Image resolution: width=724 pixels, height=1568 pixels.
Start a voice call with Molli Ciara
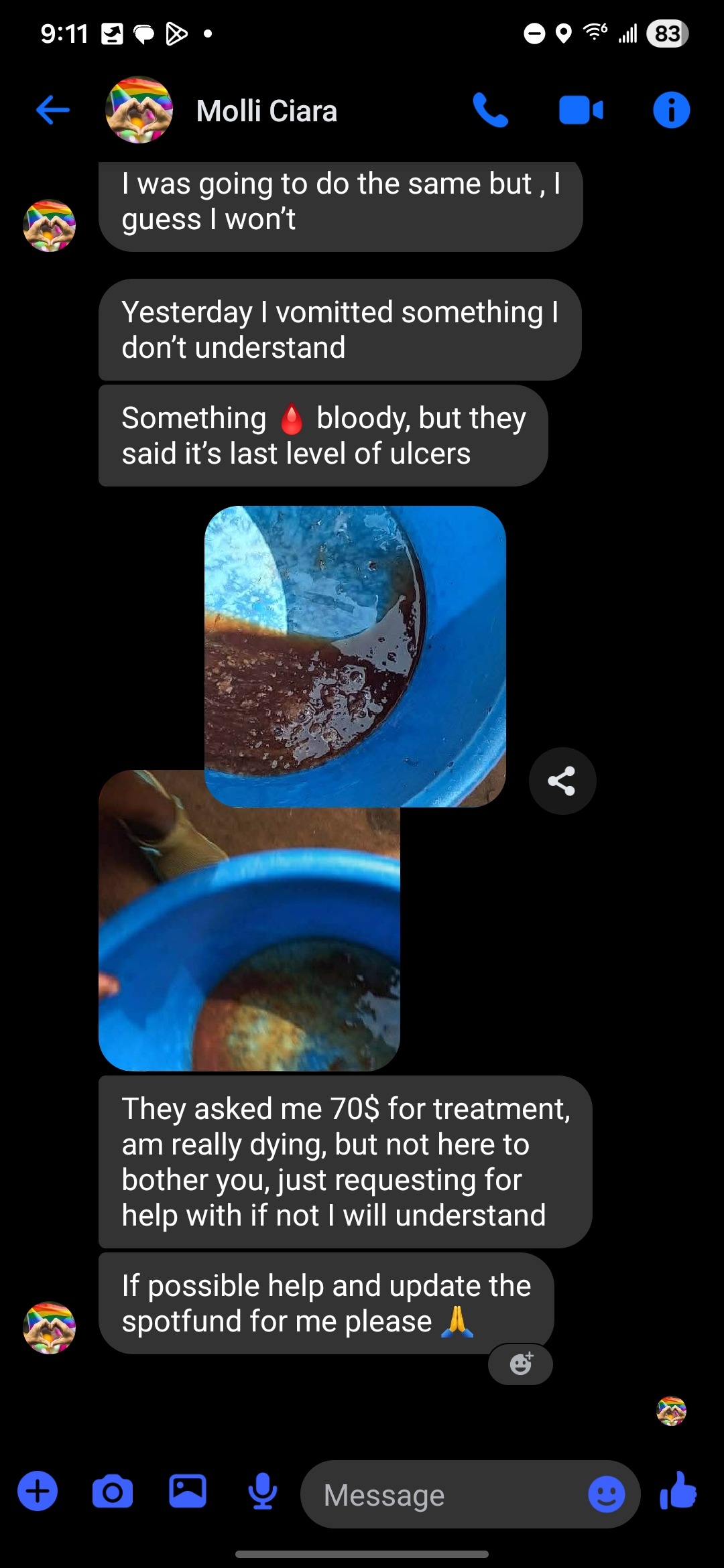[490, 111]
